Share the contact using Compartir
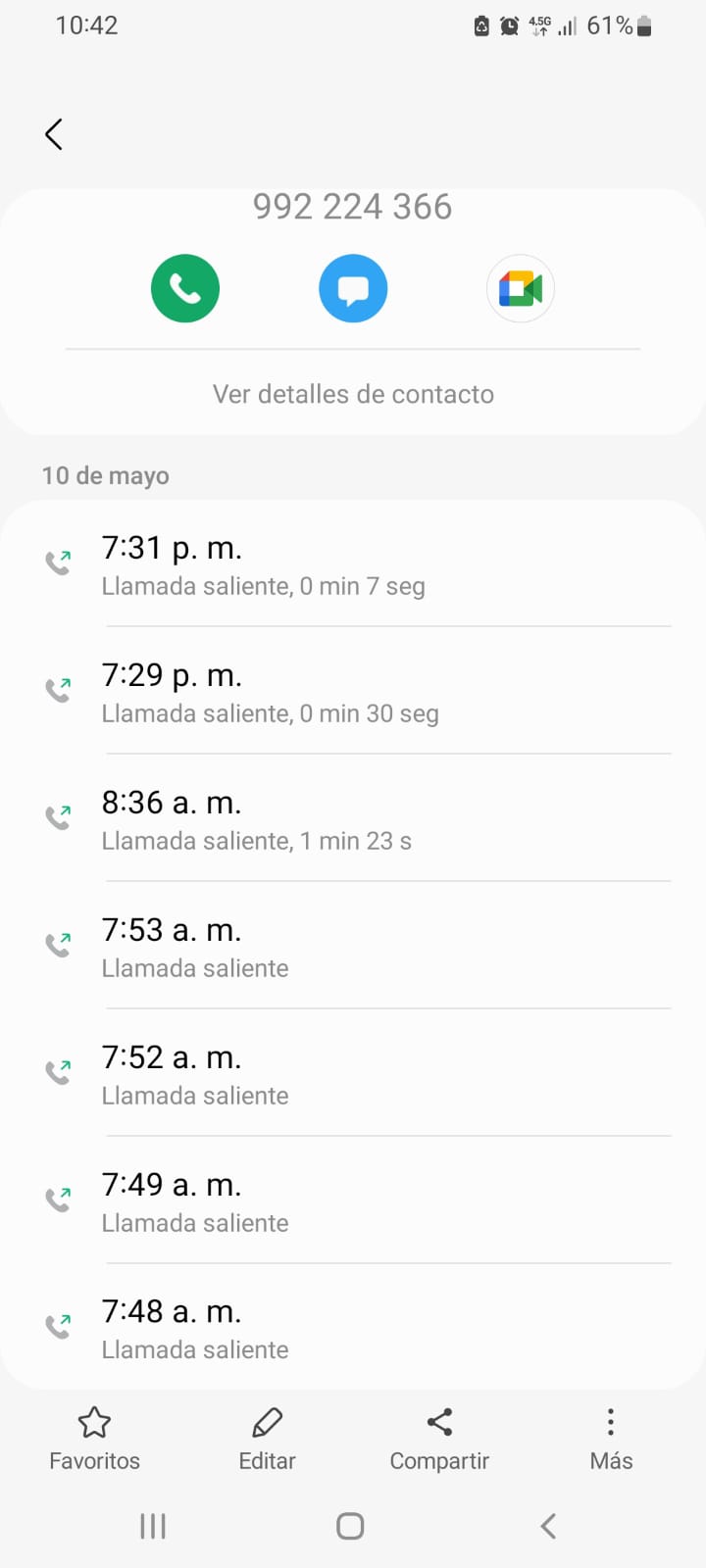The width and height of the screenshot is (706, 1568). point(439,1439)
